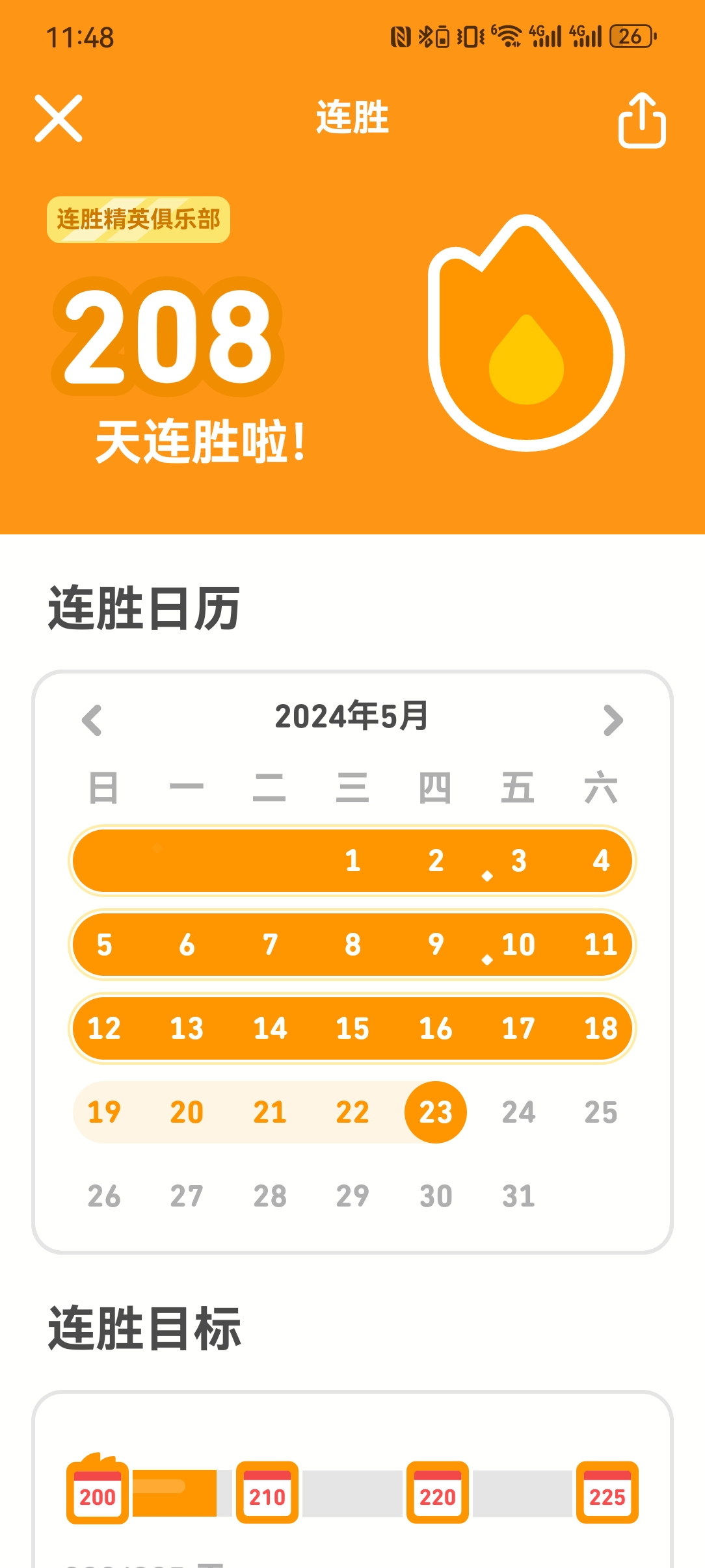Share the 208-day streak

[x=641, y=121]
